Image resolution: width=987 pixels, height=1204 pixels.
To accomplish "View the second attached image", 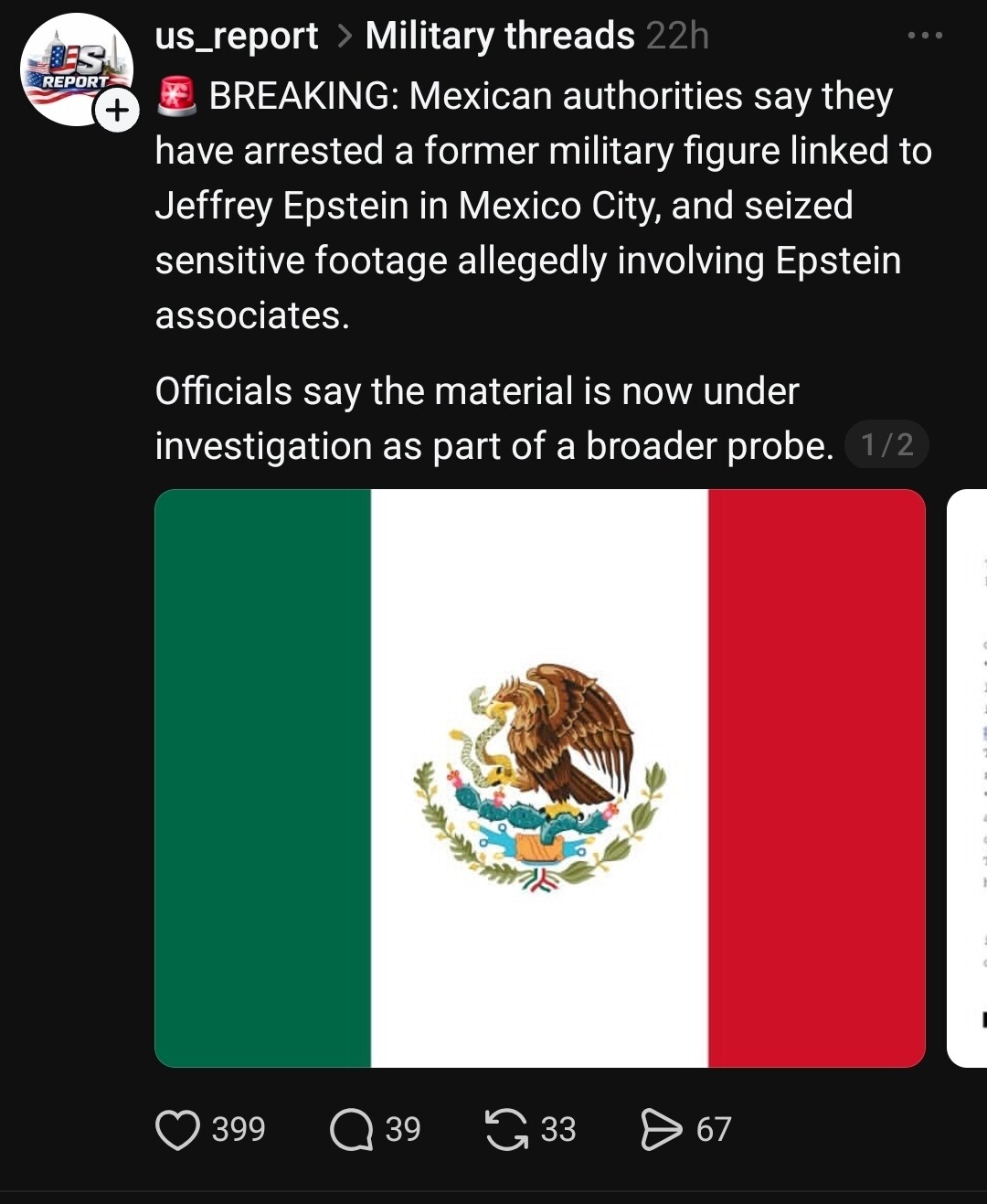I will click(969, 778).
